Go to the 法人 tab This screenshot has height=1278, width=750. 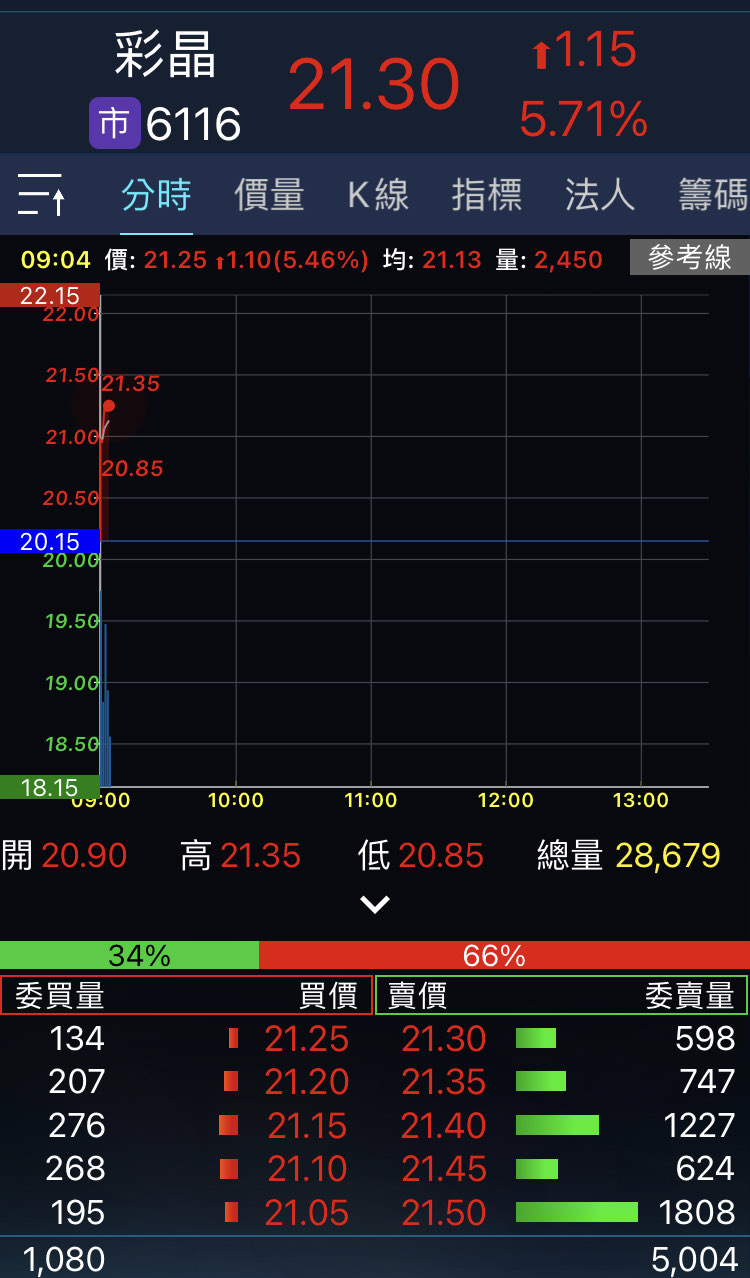pos(599,195)
